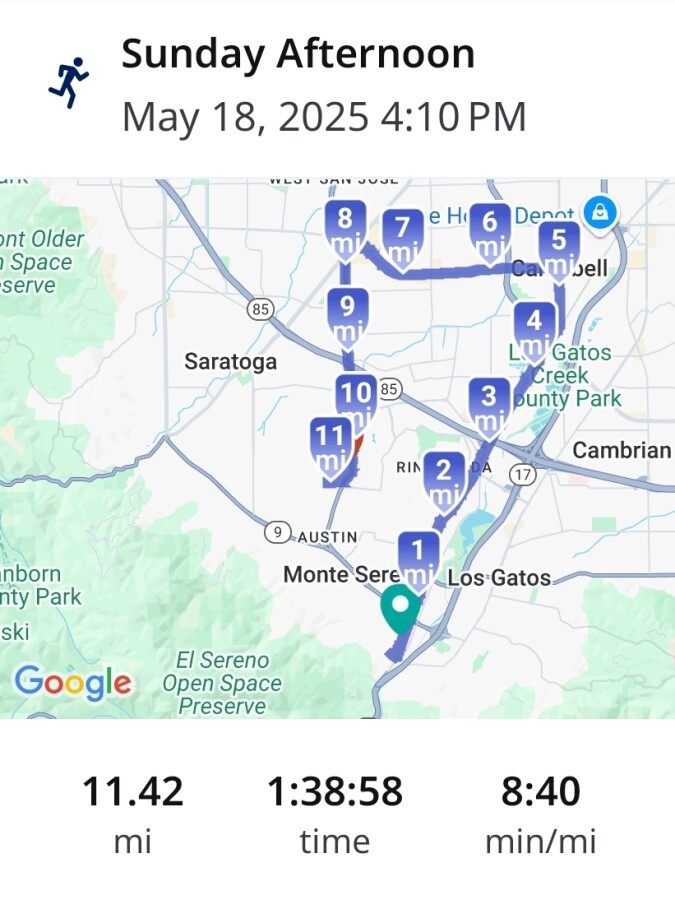
Task: Open the Sunday Afternoon run activity
Action: tap(298, 55)
